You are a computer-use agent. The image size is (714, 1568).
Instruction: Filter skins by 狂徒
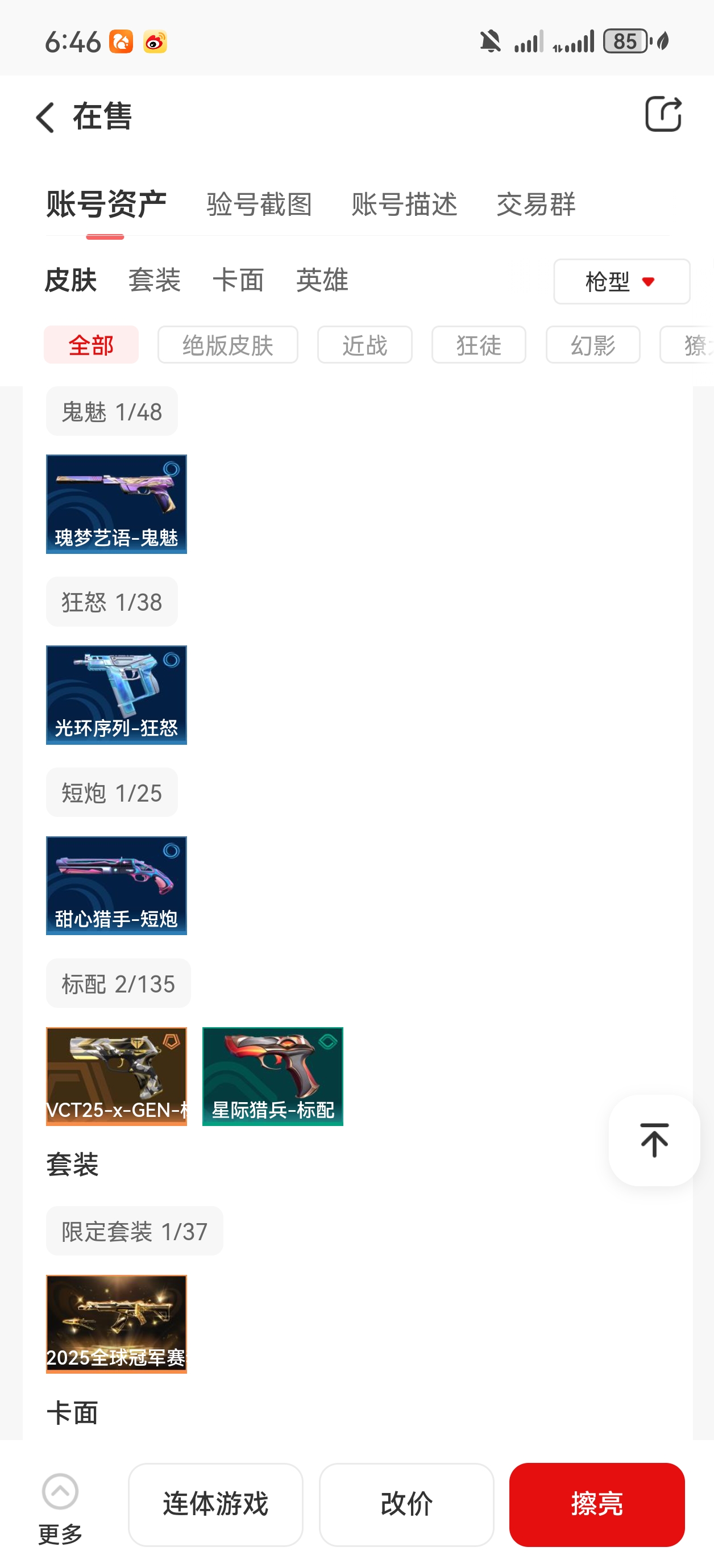tap(478, 345)
